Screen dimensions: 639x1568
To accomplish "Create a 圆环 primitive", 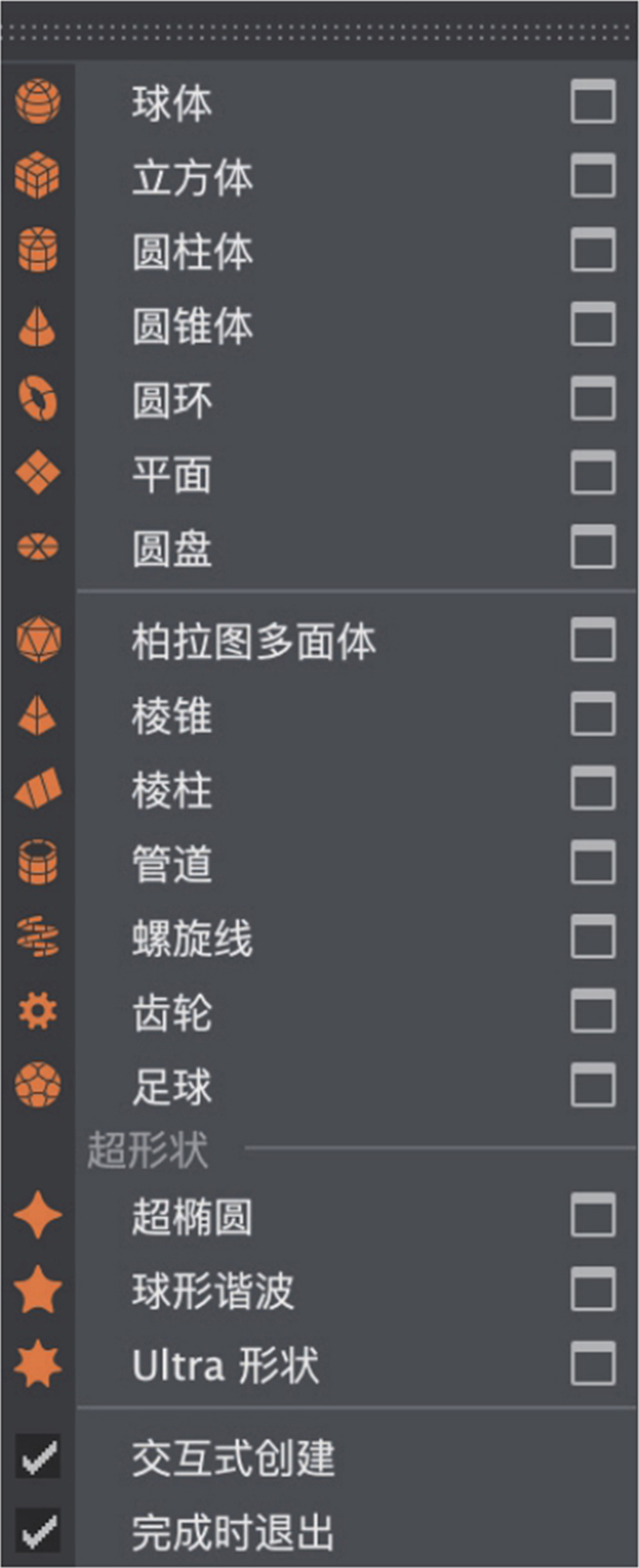I will (x=172, y=400).
